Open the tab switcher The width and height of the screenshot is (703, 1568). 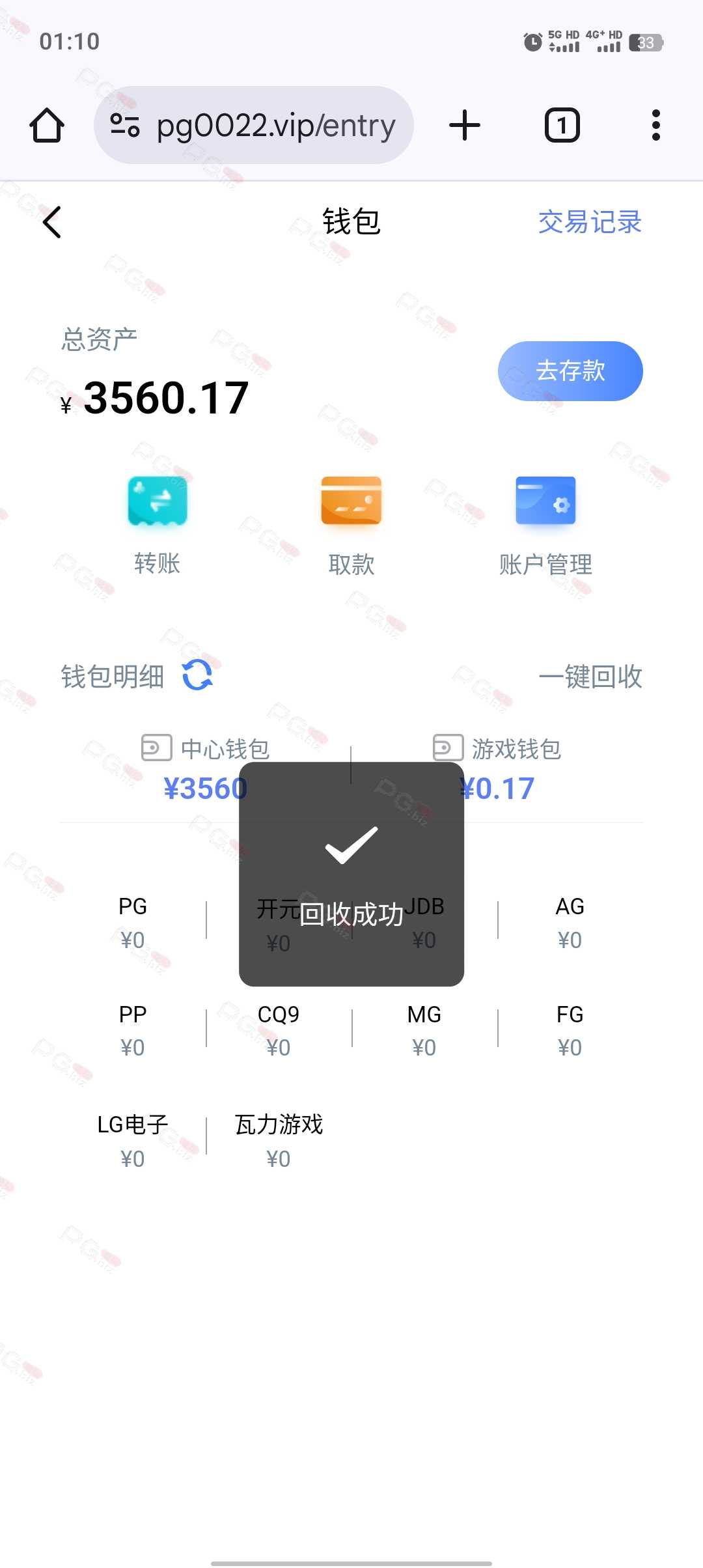[x=562, y=125]
